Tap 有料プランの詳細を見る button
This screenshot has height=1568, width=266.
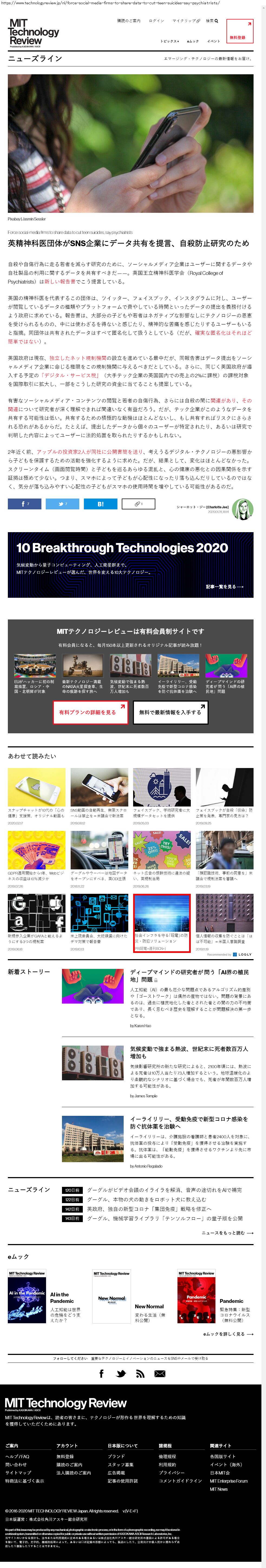(x=90, y=712)
